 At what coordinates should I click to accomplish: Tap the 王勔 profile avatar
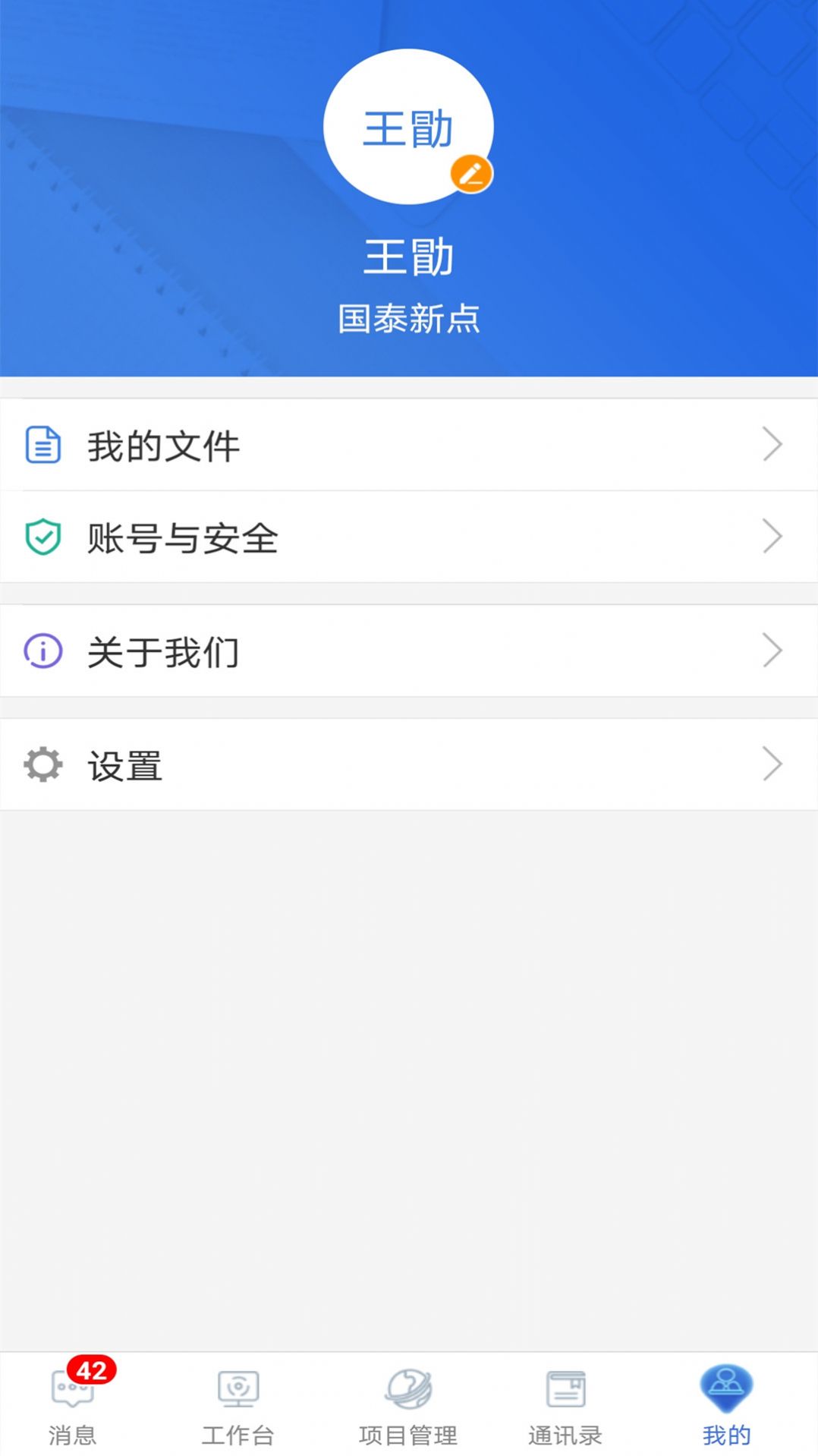coord(409,129)
